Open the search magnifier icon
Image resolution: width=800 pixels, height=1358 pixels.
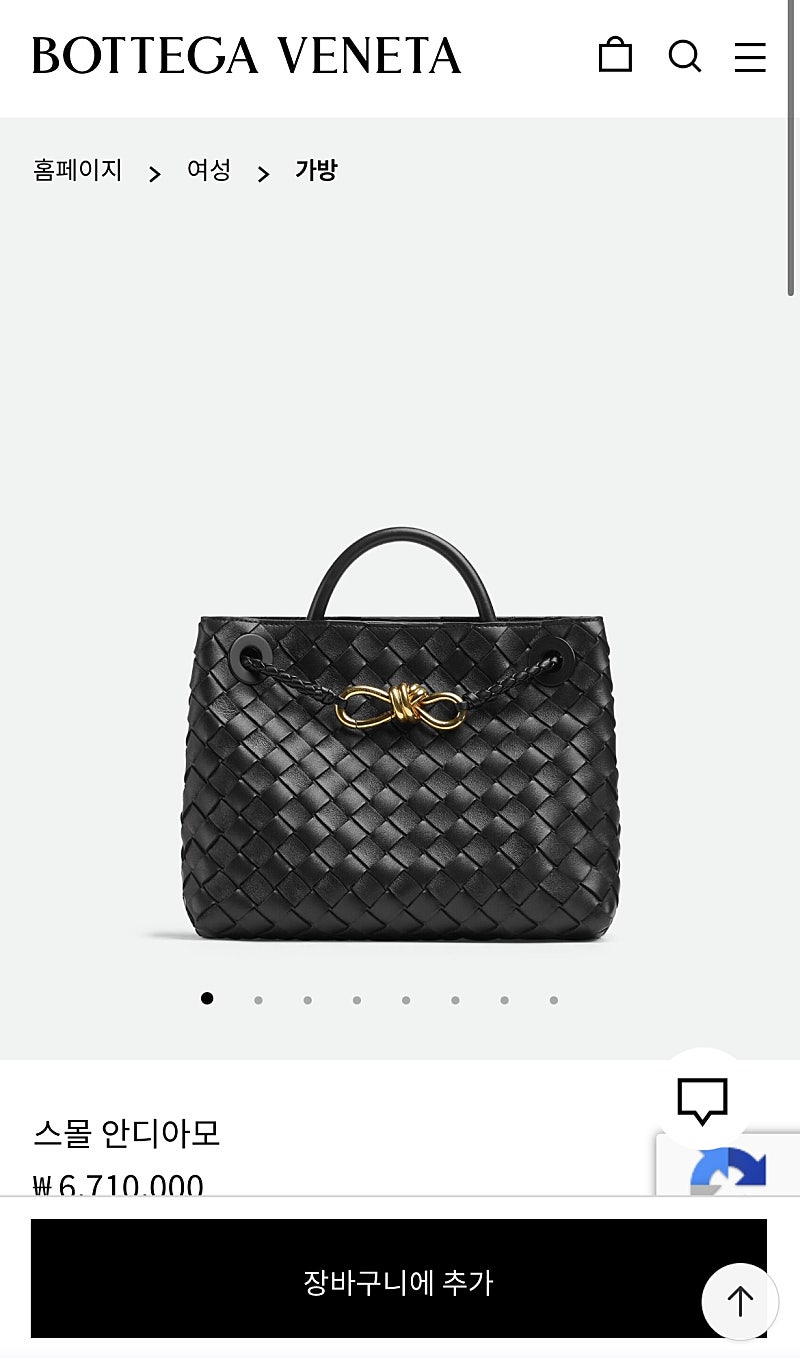[x=684, y=56]
